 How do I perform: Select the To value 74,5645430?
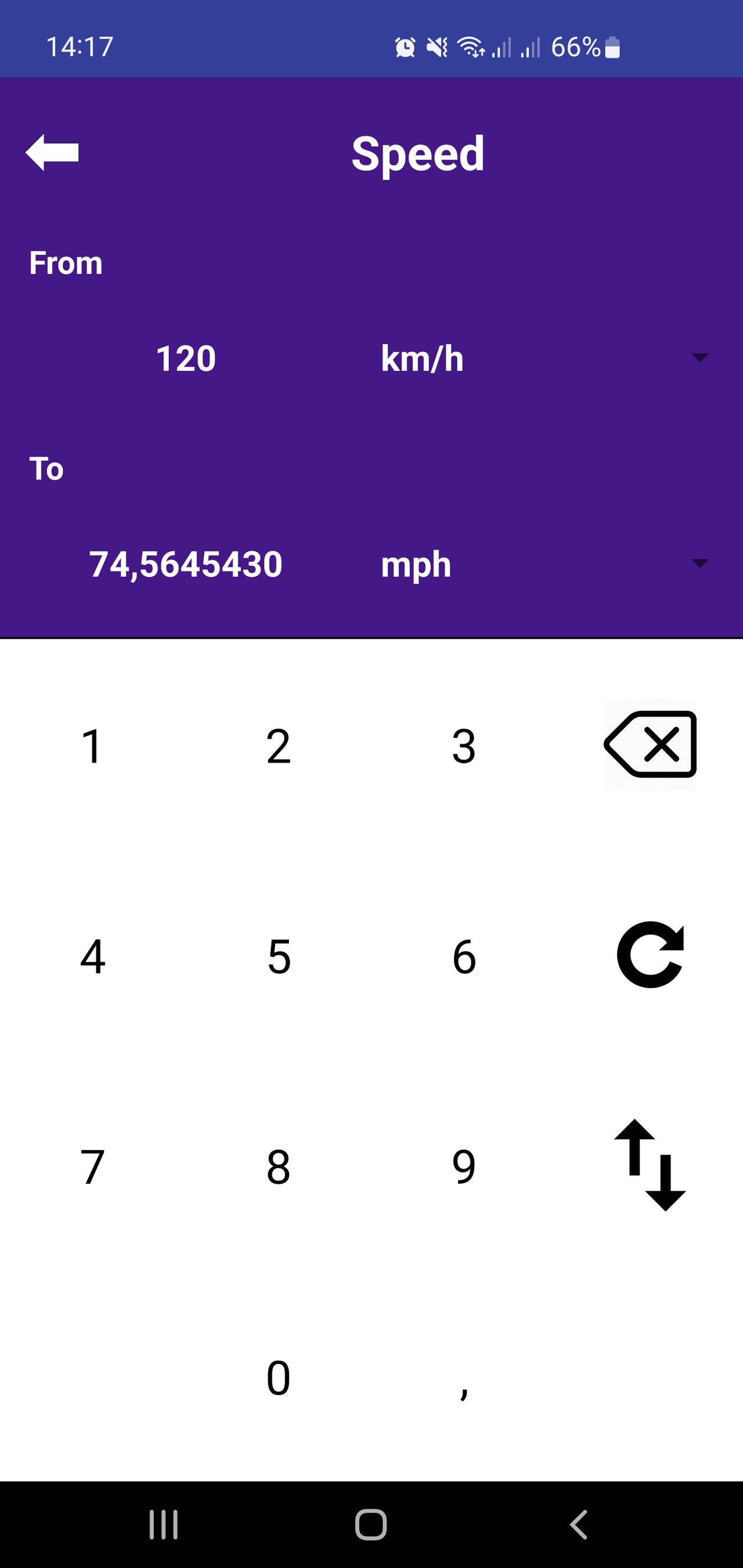click(x=185, y=563)
